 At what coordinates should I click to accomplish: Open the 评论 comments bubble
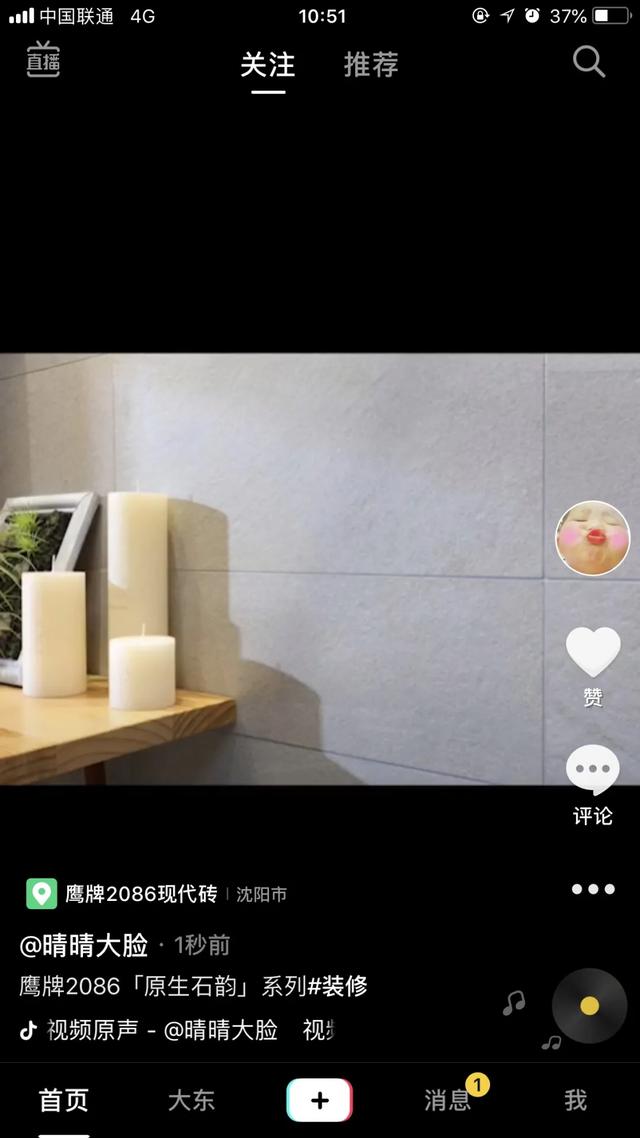tap(592, 771)
